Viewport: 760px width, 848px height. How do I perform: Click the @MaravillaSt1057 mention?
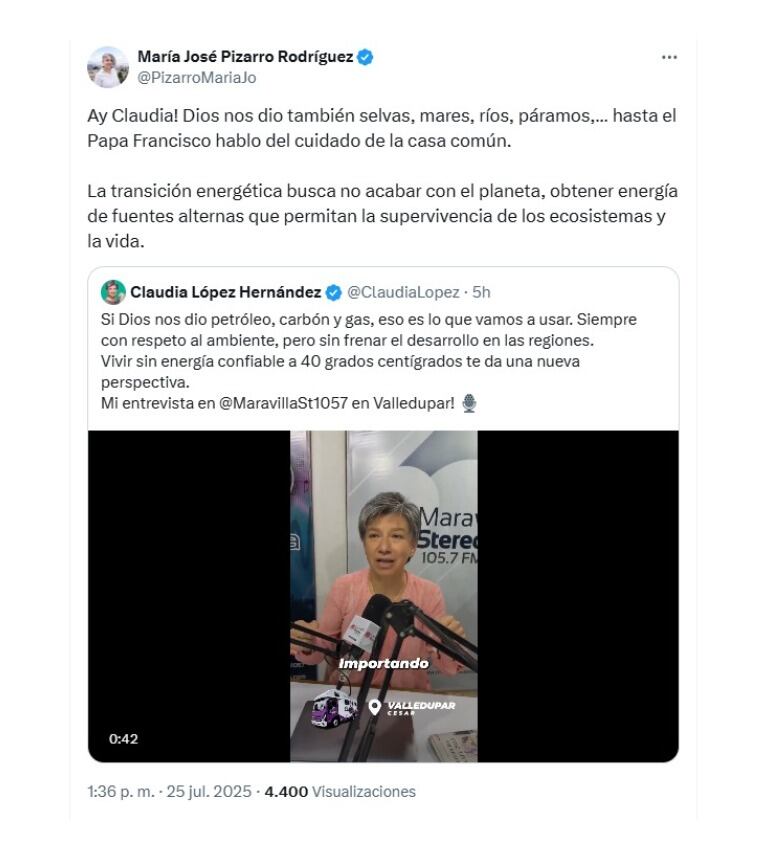[x=281, y=403]
